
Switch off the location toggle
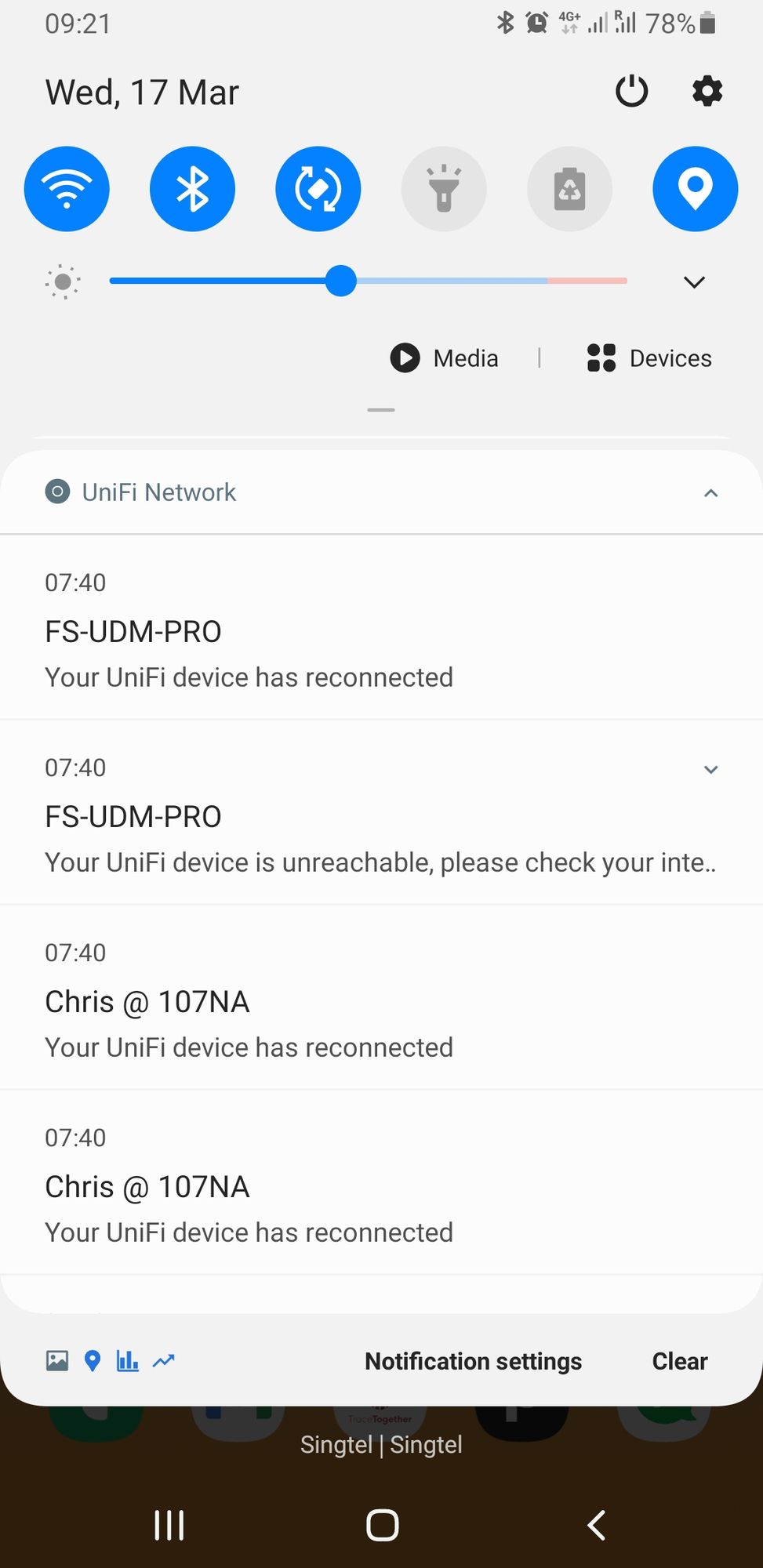tap(695, 189)
